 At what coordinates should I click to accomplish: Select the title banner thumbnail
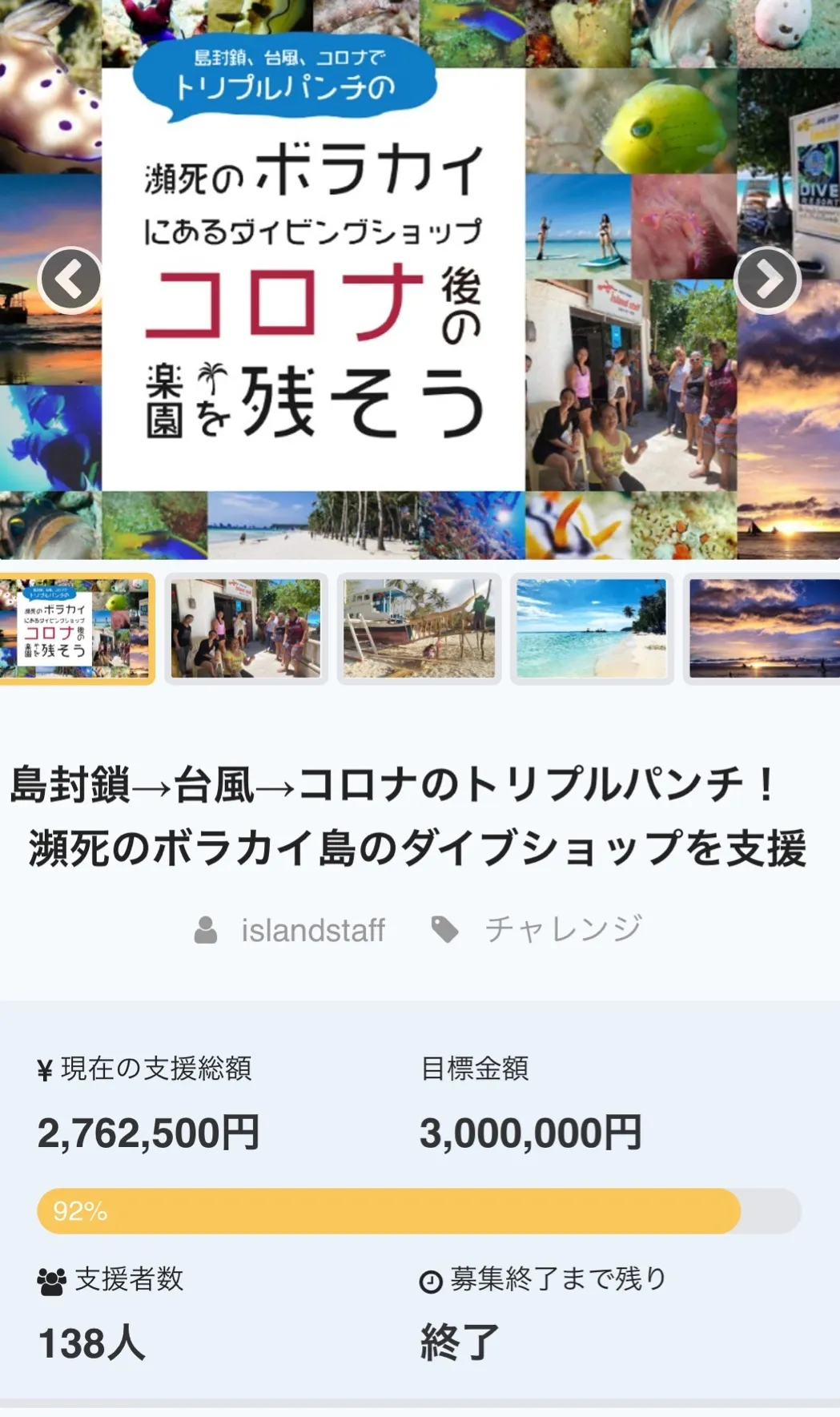(77, 629)
